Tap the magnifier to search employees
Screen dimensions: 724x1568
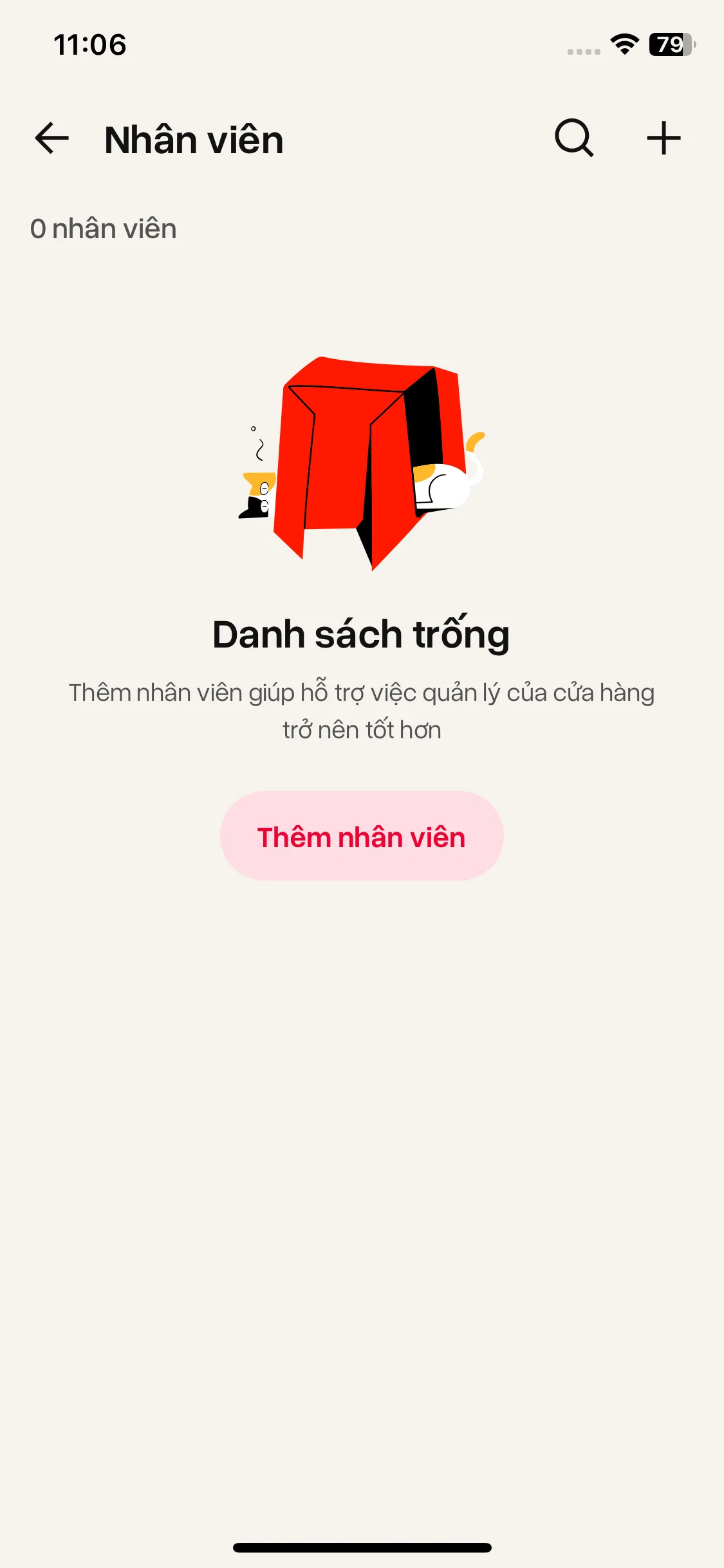[572, 138]
